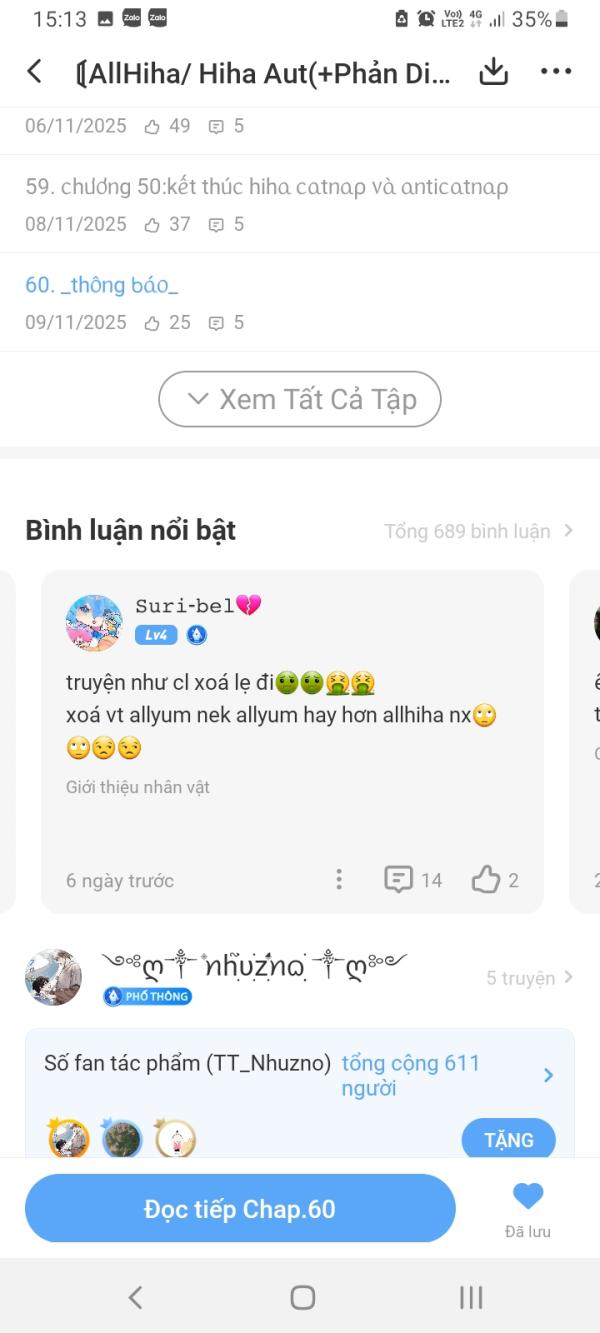
Task: Tap the TẶNG gift button
Action: [x=508, y=1140]
